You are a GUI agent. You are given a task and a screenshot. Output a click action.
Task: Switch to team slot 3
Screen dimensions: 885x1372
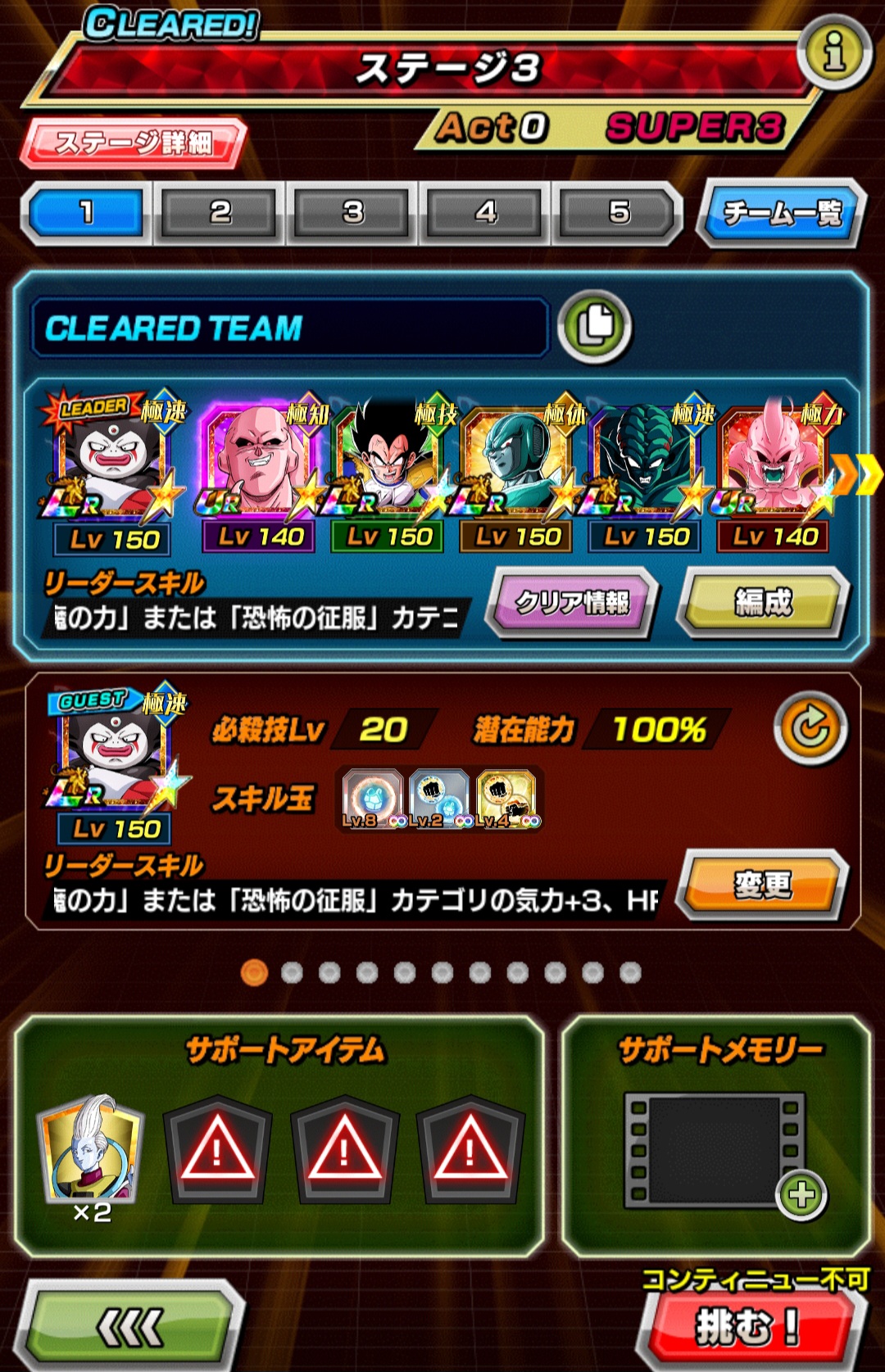[352, 213]
